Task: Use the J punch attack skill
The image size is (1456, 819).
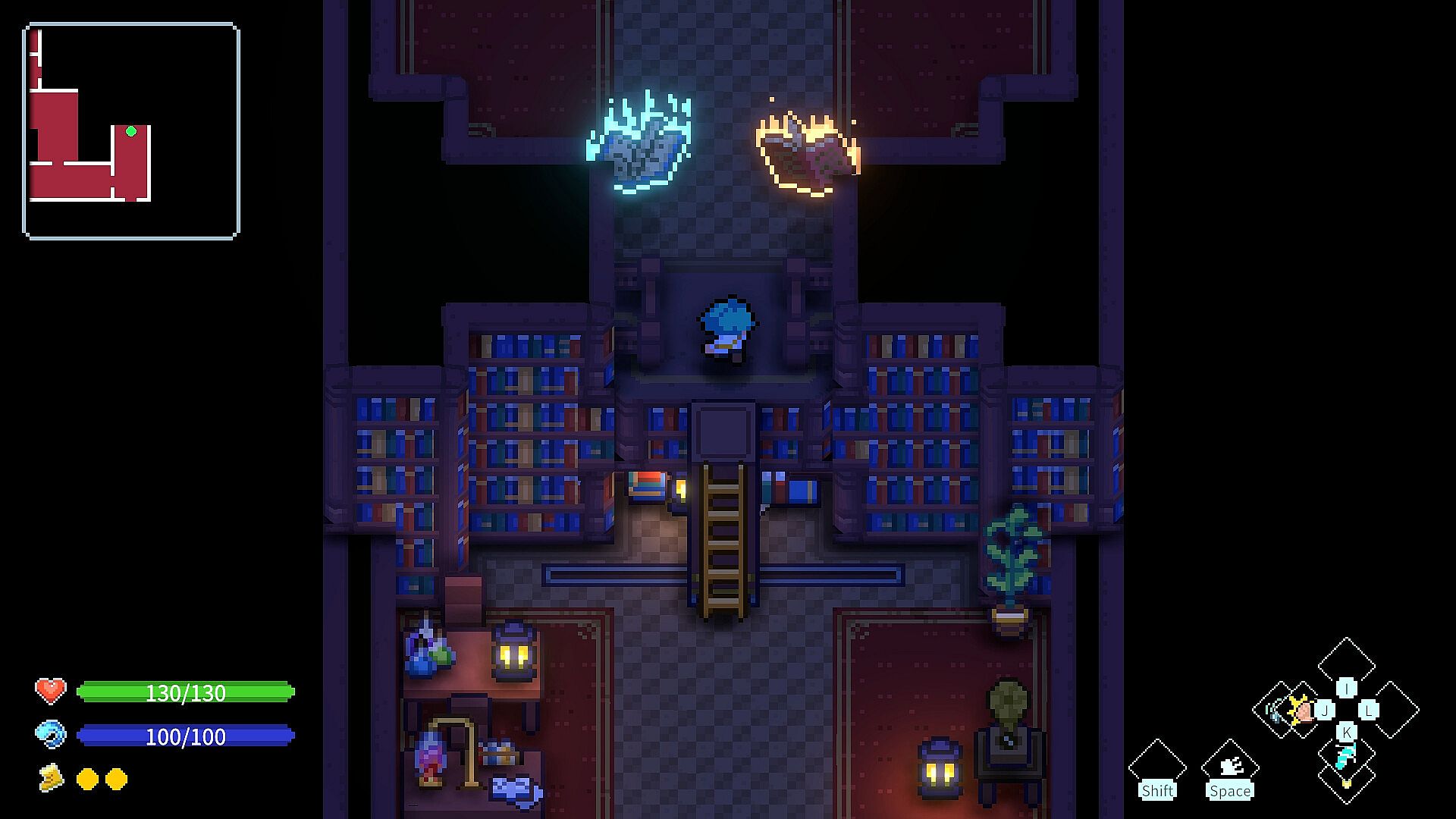Action: [x=1301, y=711]
